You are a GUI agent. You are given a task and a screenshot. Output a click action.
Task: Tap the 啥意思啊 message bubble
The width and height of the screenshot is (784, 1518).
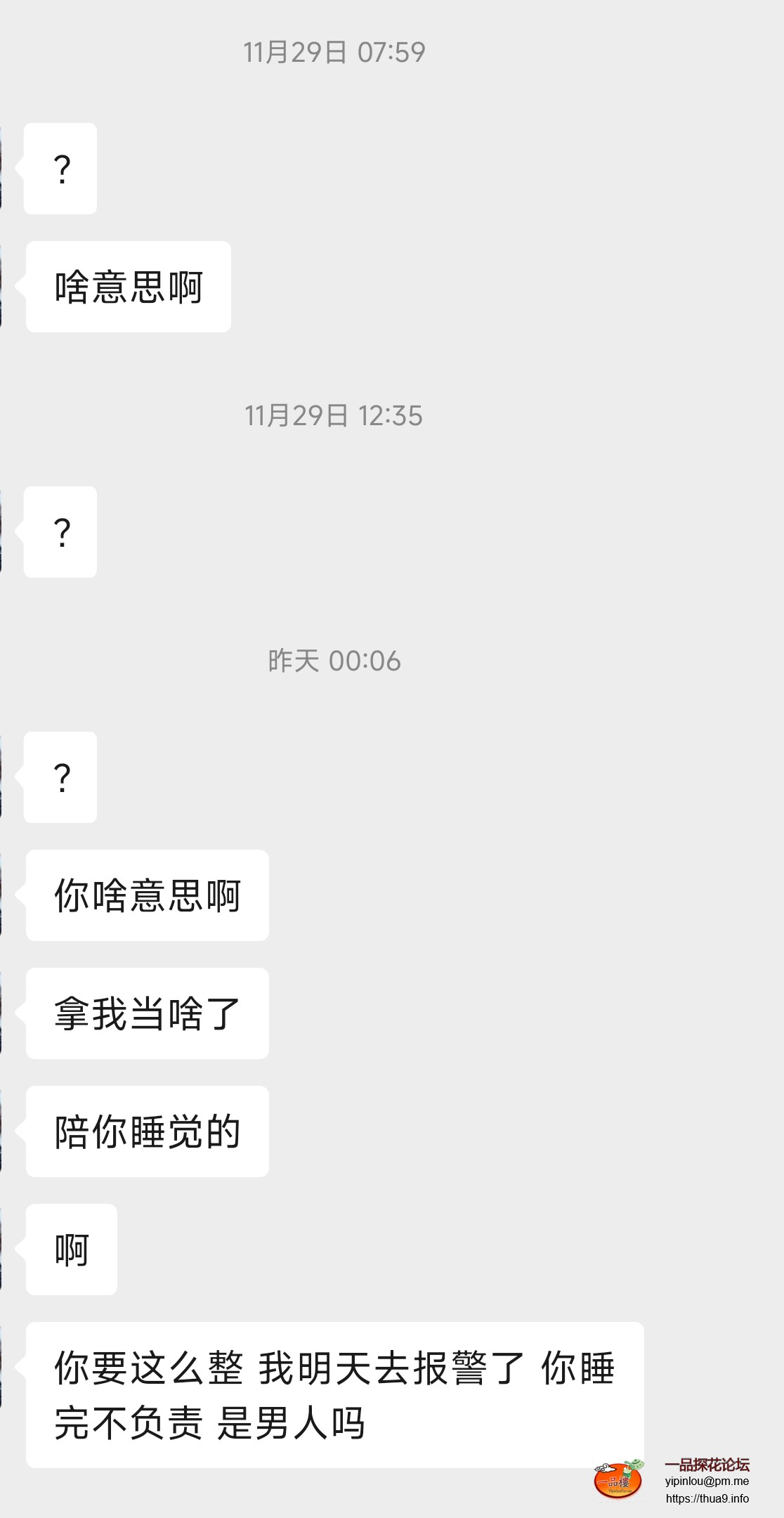pyautogui.click(x=128, y=285)
